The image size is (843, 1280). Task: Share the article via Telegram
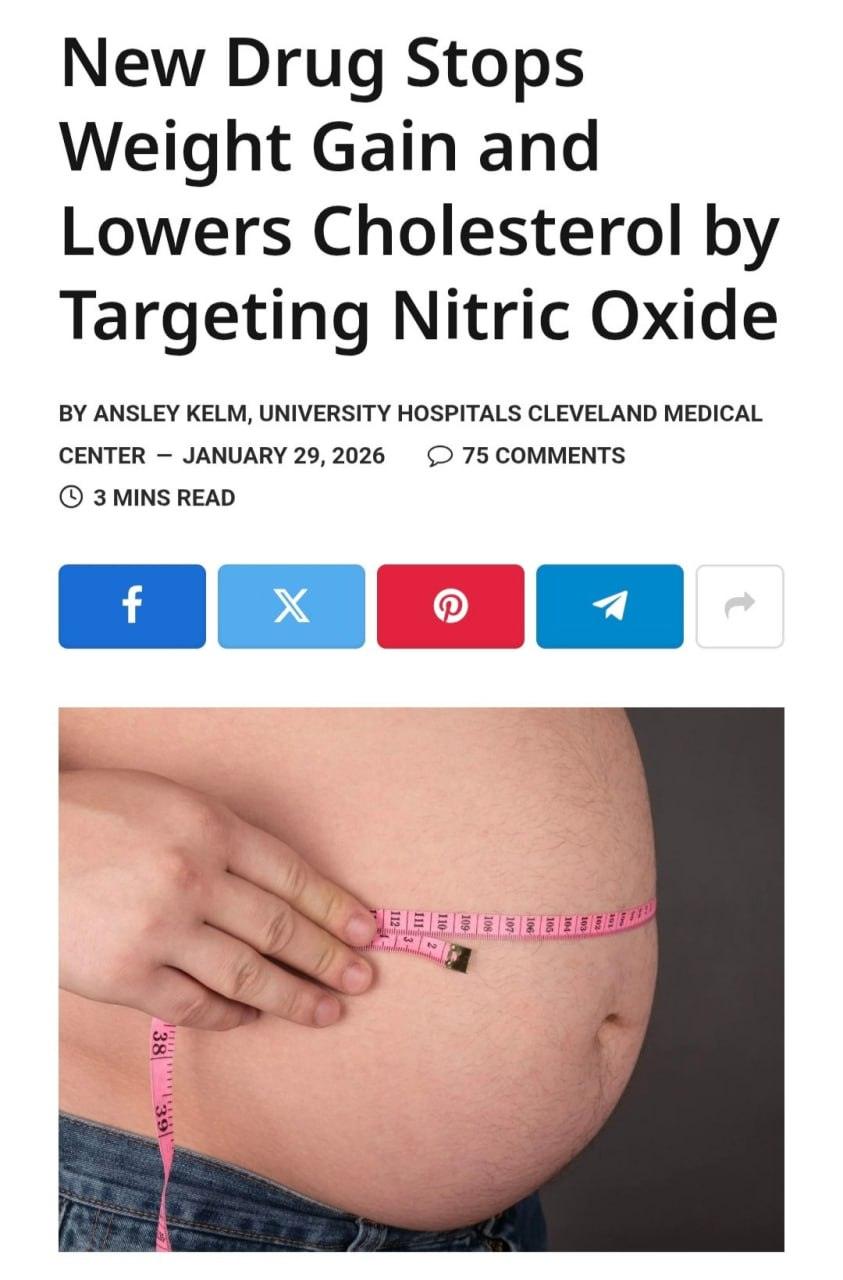click(609, 606)
